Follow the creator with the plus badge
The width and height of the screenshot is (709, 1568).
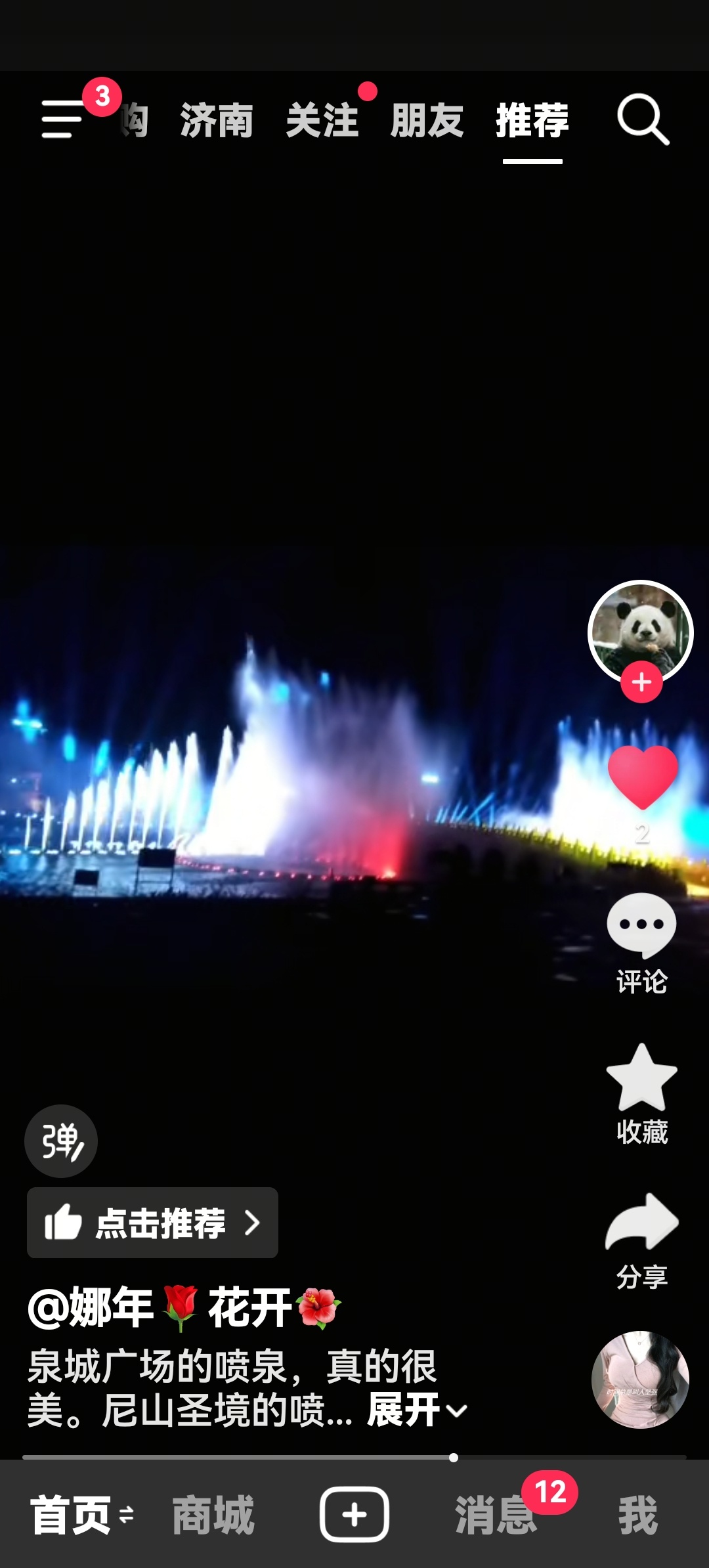tap(641, 683)
